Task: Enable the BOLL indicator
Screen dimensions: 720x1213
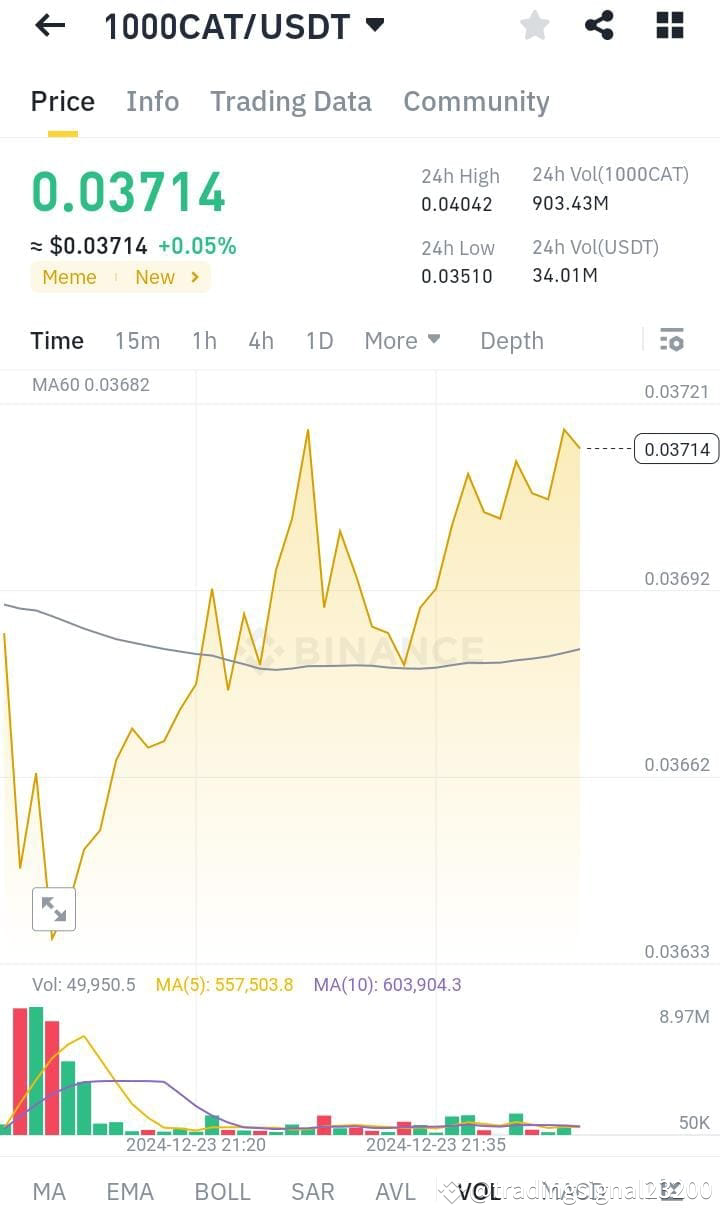Action: tap(222, 1191)
